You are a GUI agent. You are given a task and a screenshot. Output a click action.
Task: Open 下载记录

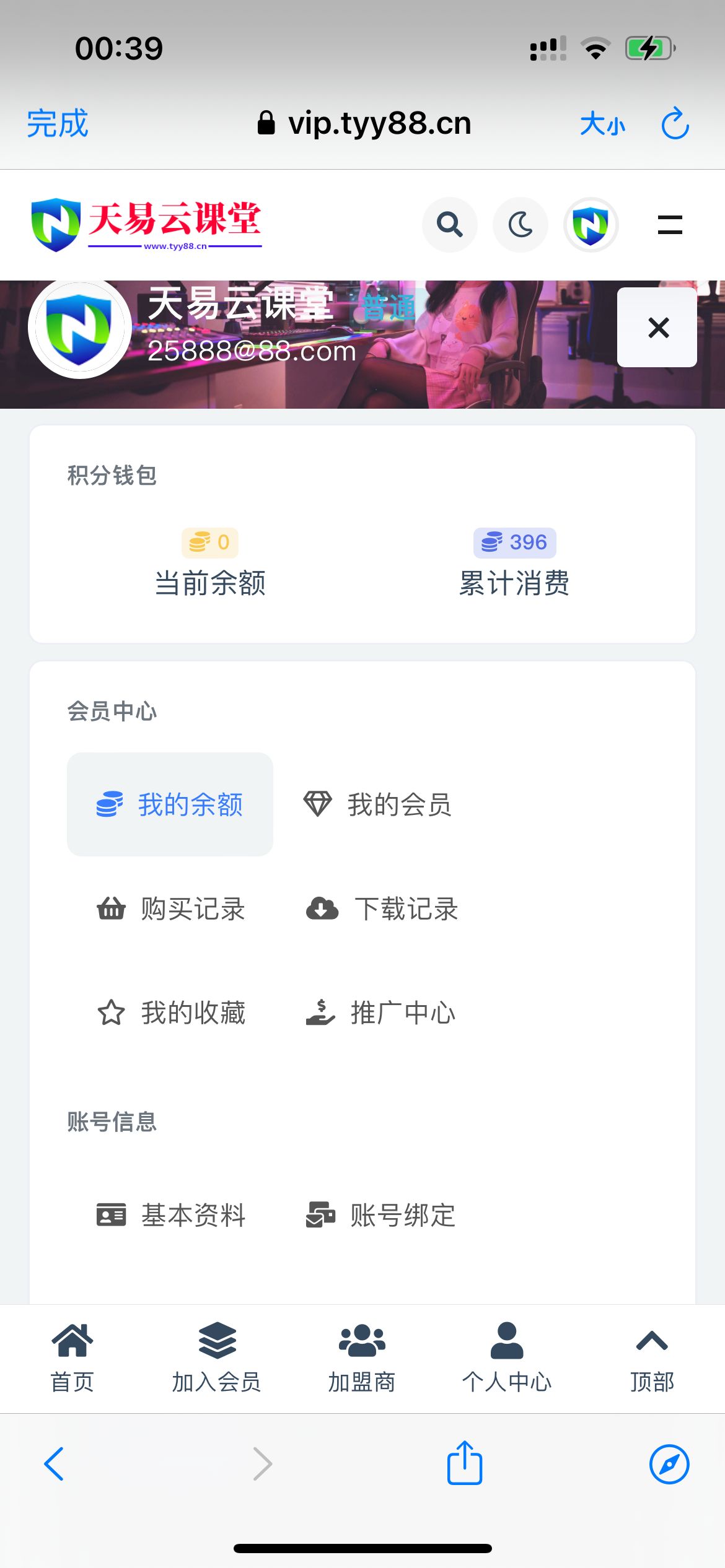[x=382, y=909]
